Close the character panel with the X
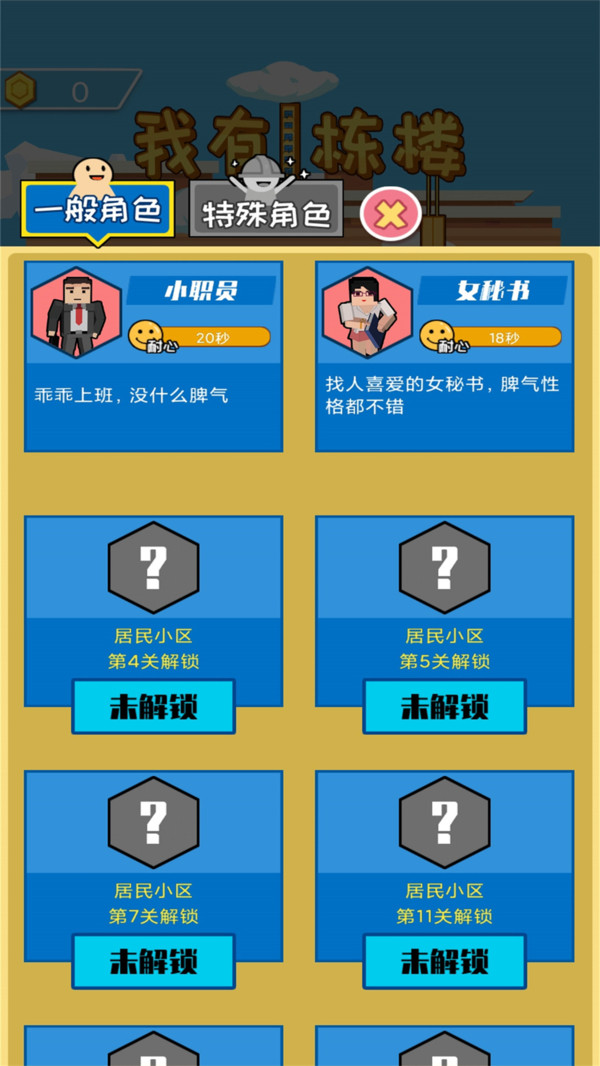Screen dimensions: 600x1066 click(390, 213)
